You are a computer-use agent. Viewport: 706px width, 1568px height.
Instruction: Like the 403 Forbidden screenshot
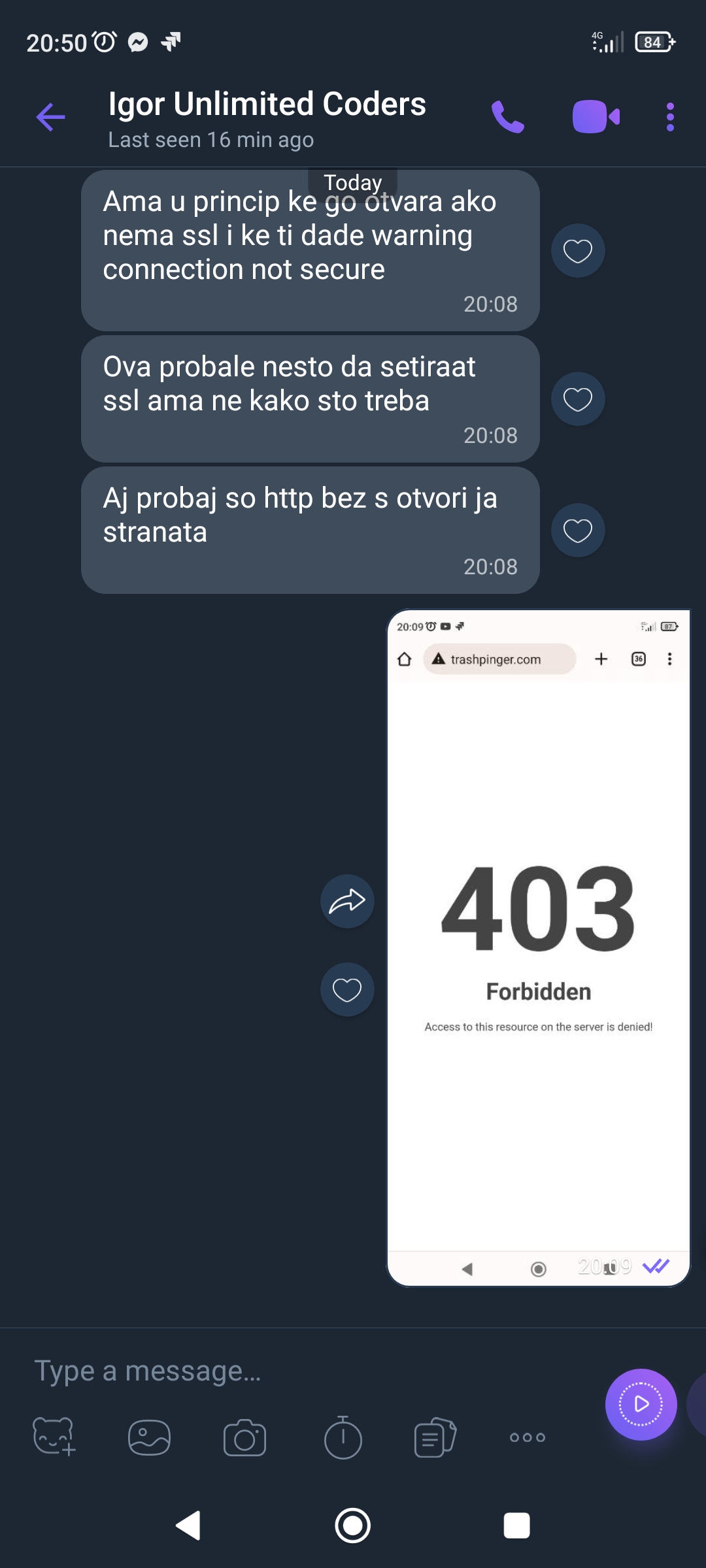(347, 990)
